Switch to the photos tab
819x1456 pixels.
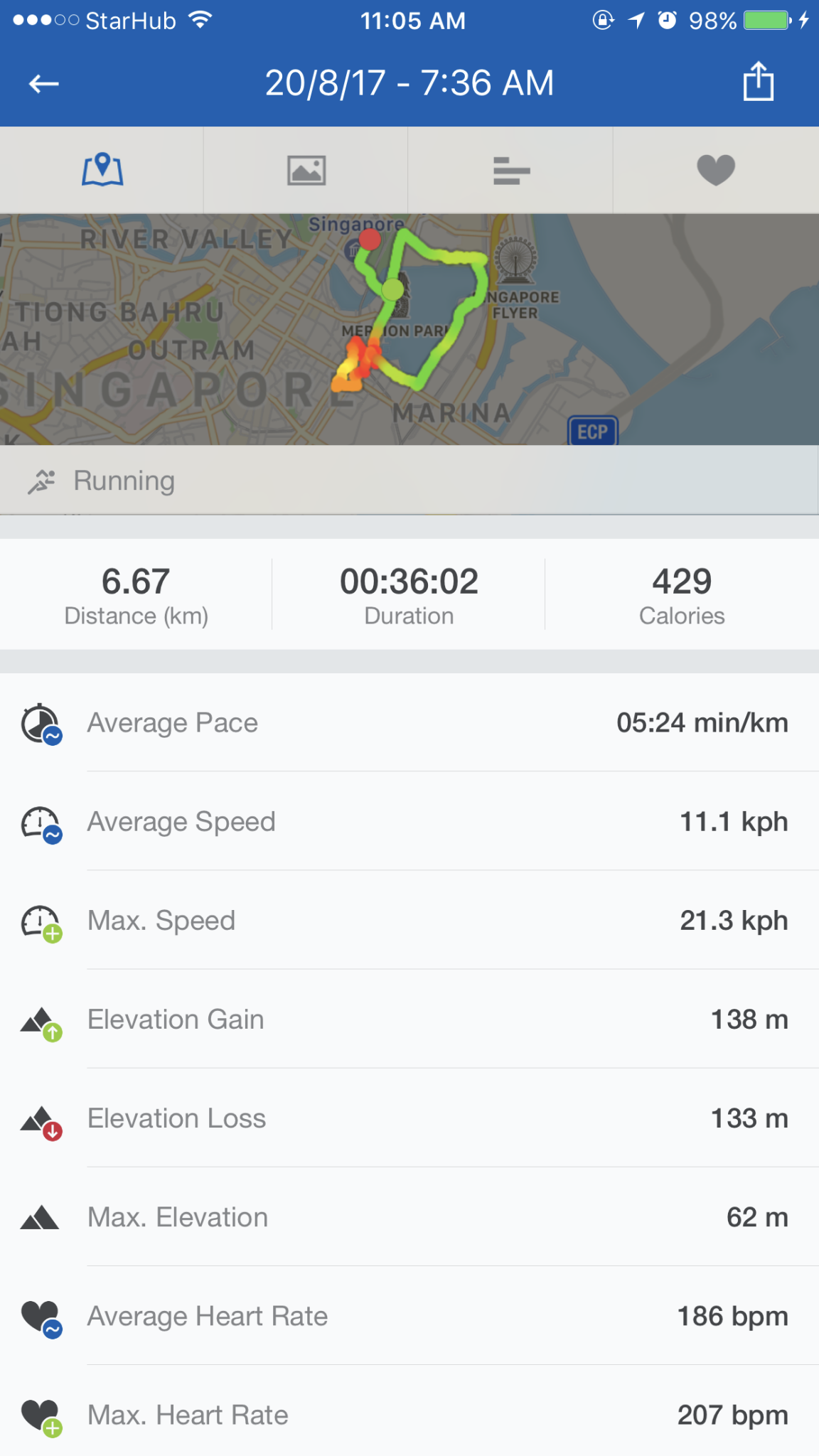coord(306,170)
